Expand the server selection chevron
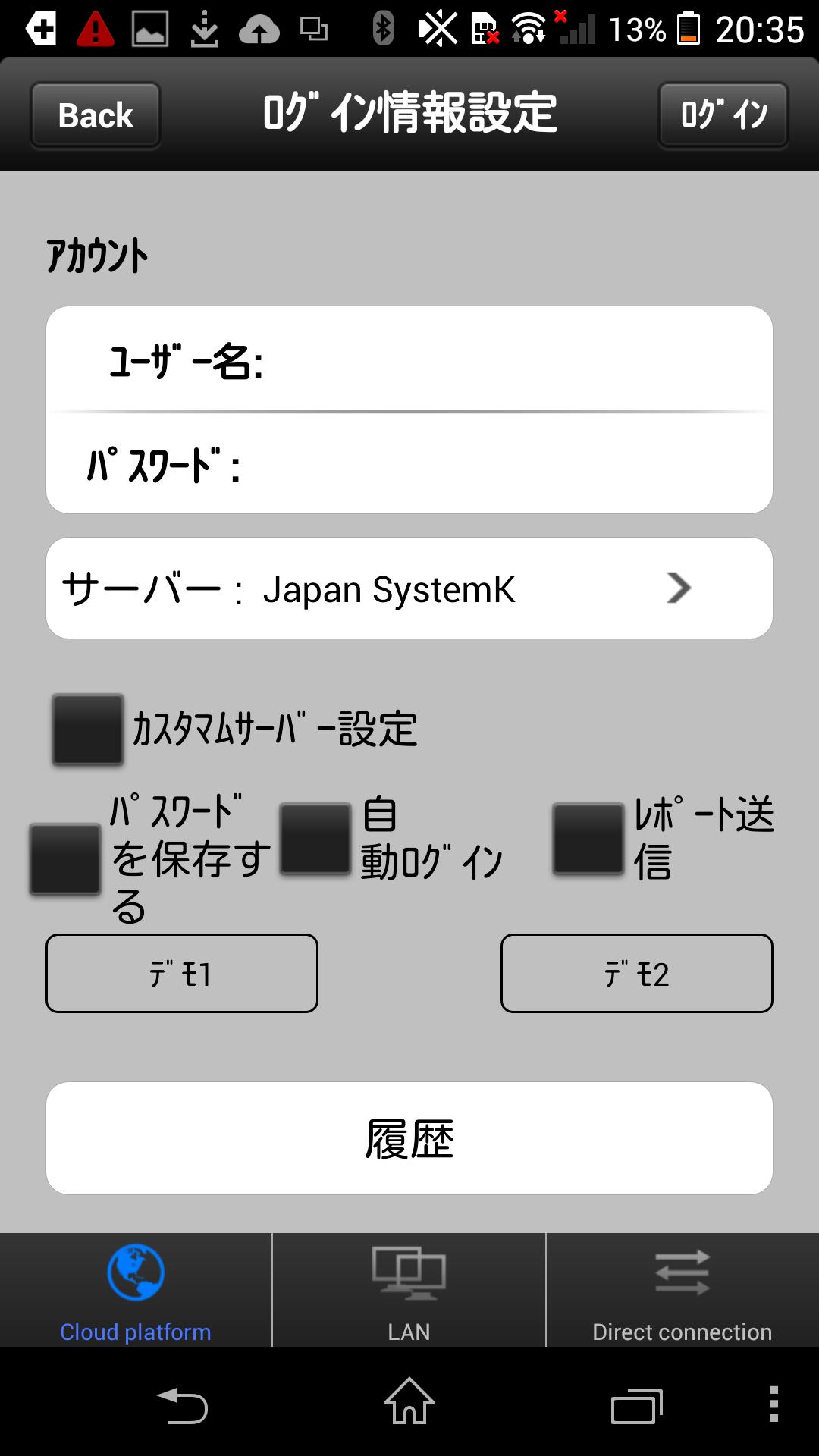Image resolution: width=819 pixels, height=1456 pixels. click(680, 589)
